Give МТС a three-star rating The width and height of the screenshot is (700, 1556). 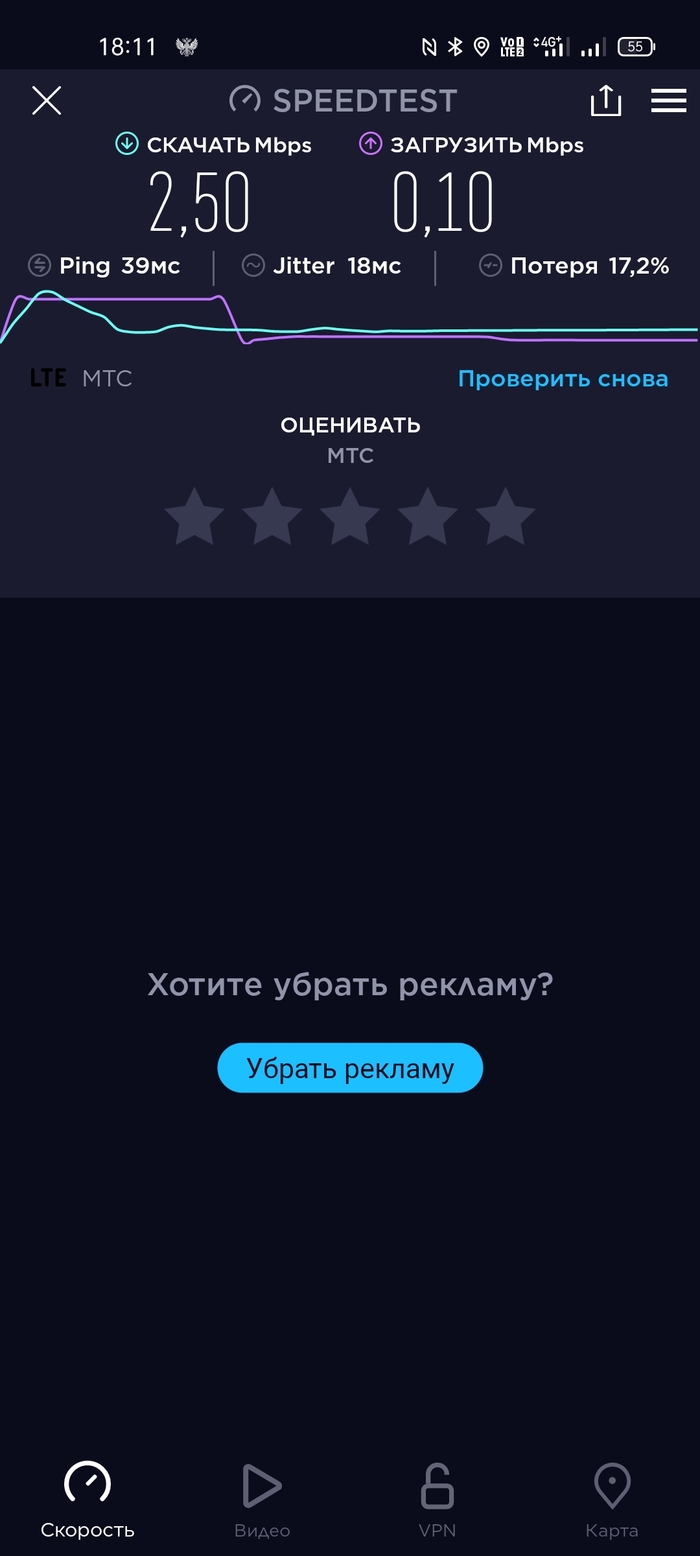350,517
